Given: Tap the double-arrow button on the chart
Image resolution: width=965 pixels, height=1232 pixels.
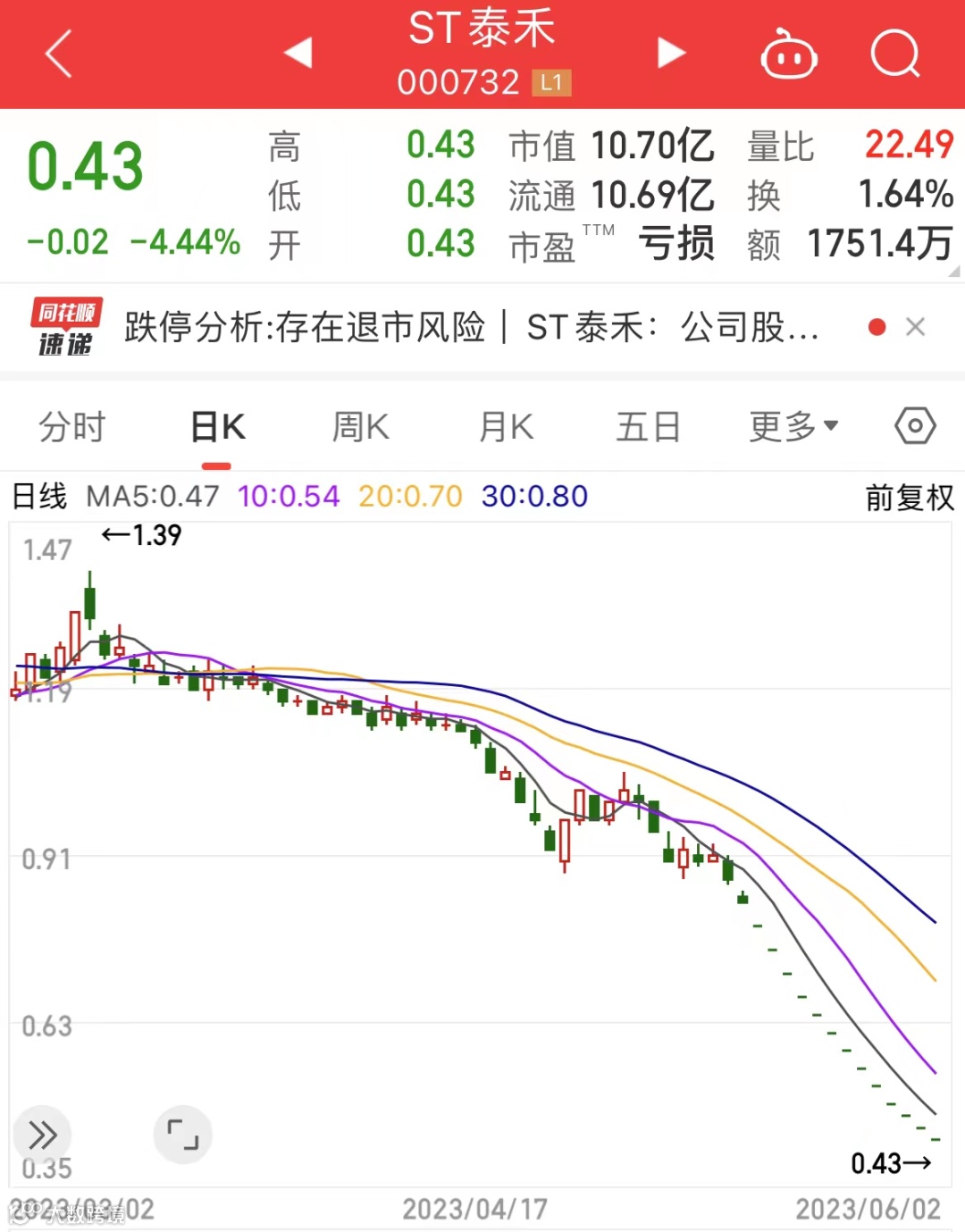Looking at the screenshot, I should click(42, 1135).
